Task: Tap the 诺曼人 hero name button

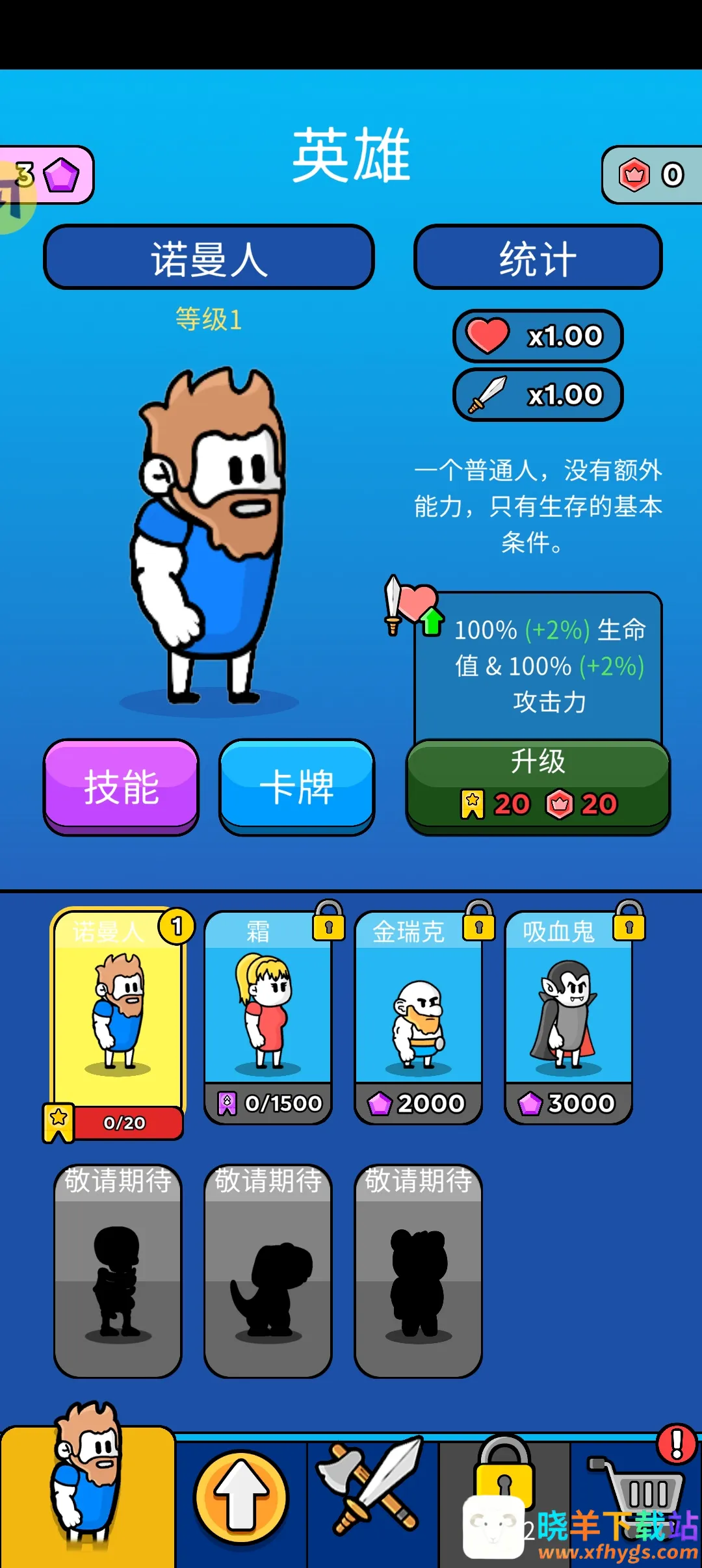Action: click(x=209, y=257)
